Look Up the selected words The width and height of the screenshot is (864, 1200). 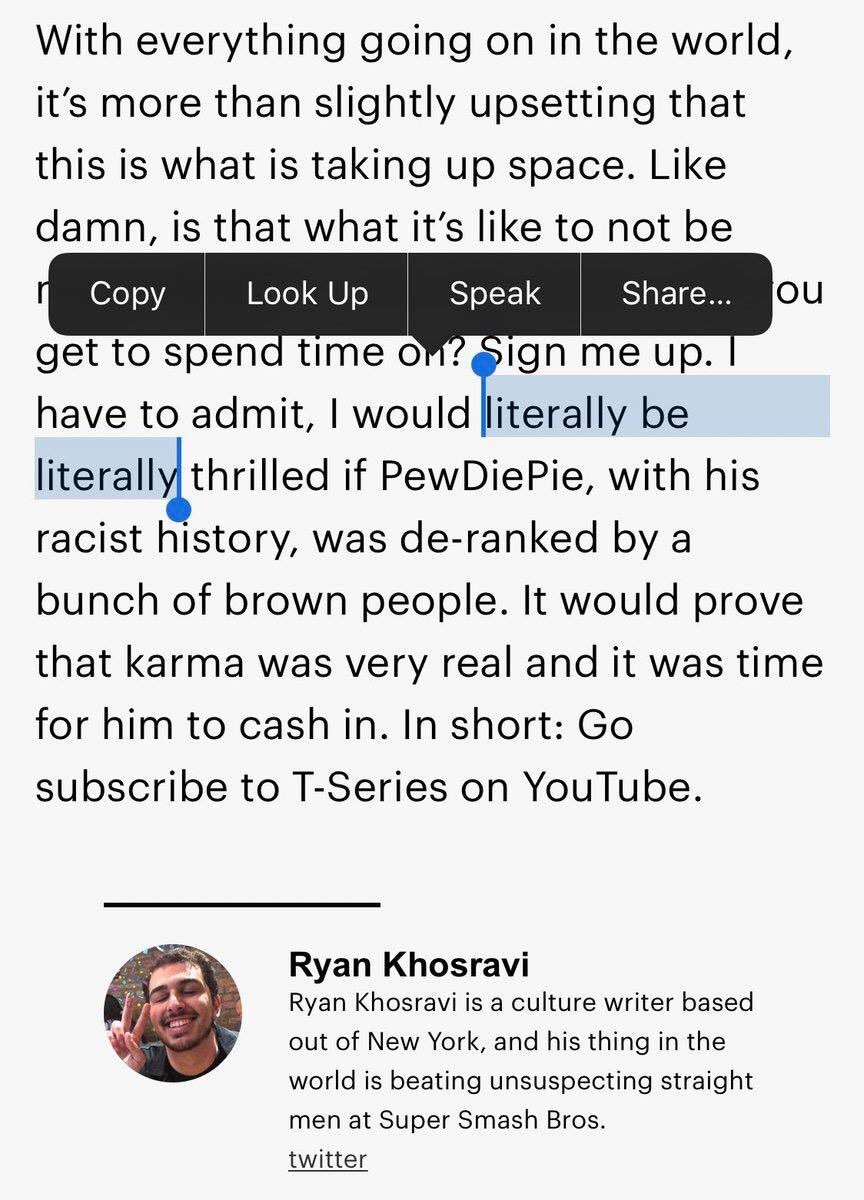point(307,294)
